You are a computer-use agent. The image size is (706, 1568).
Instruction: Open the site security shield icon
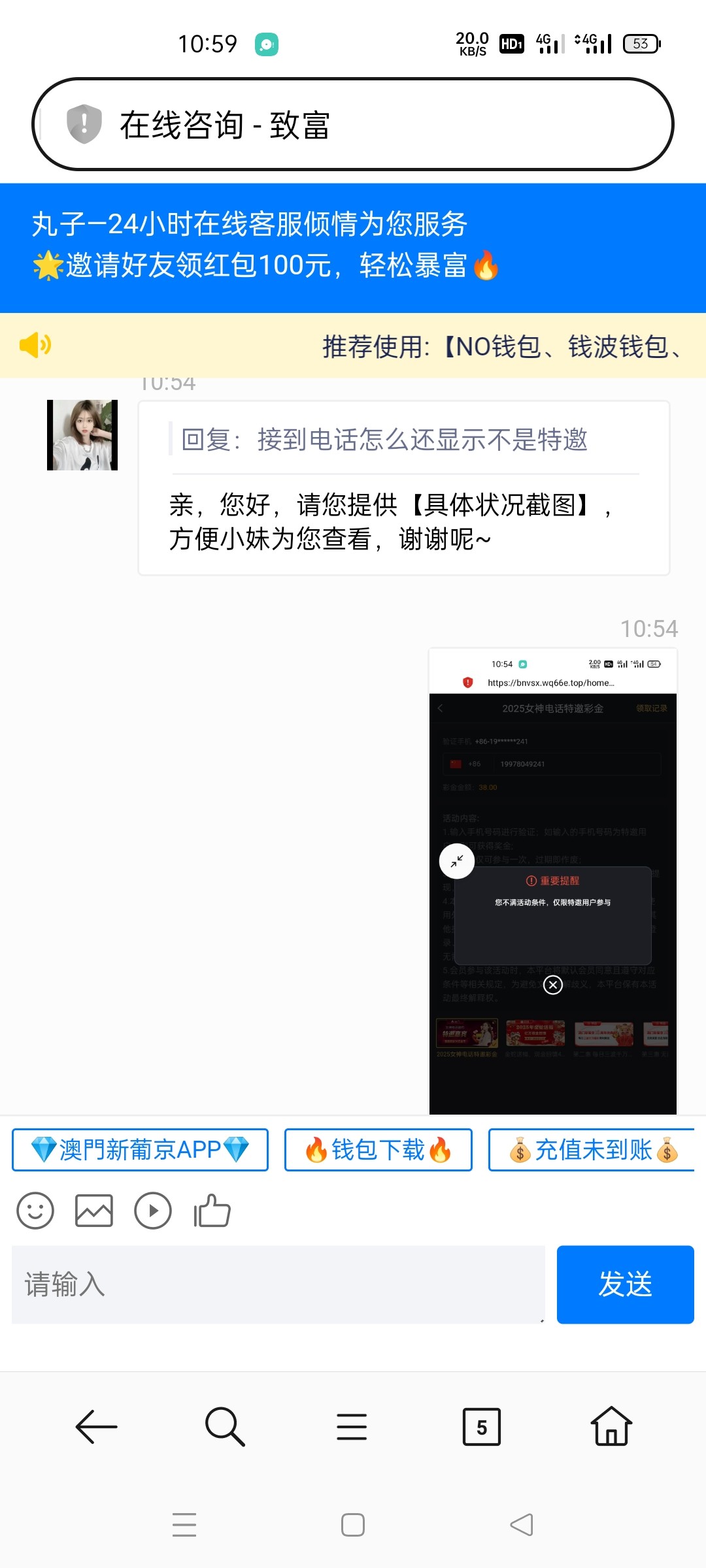[x=84, y=124]
